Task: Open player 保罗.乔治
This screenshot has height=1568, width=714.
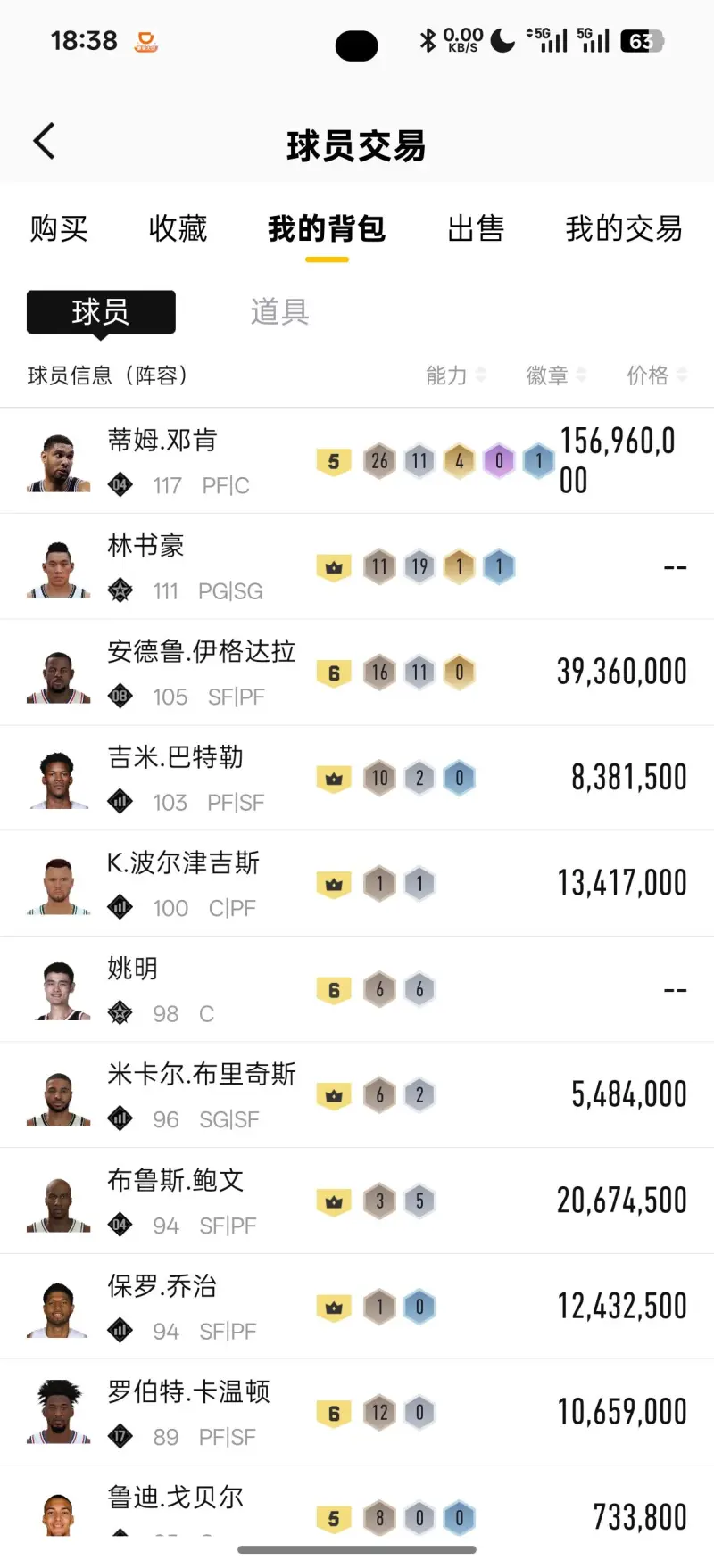Action: point(162,1286)
